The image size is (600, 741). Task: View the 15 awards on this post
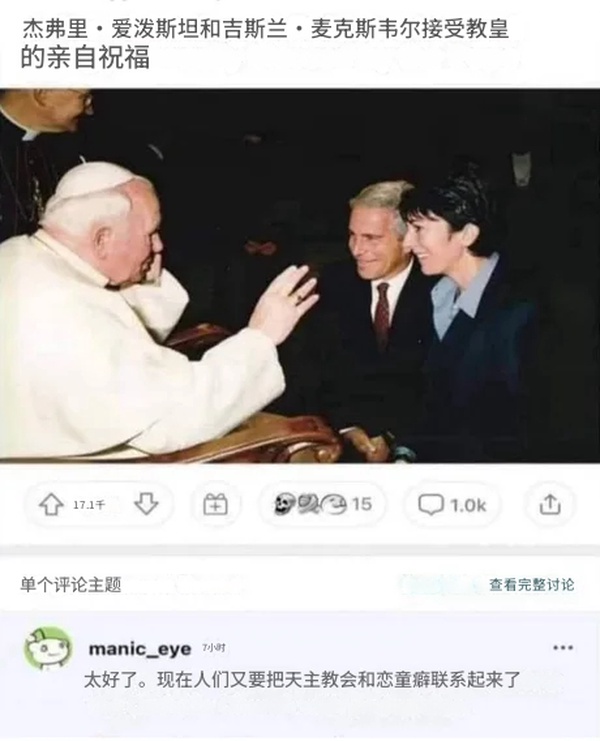[x=322, y=505]
